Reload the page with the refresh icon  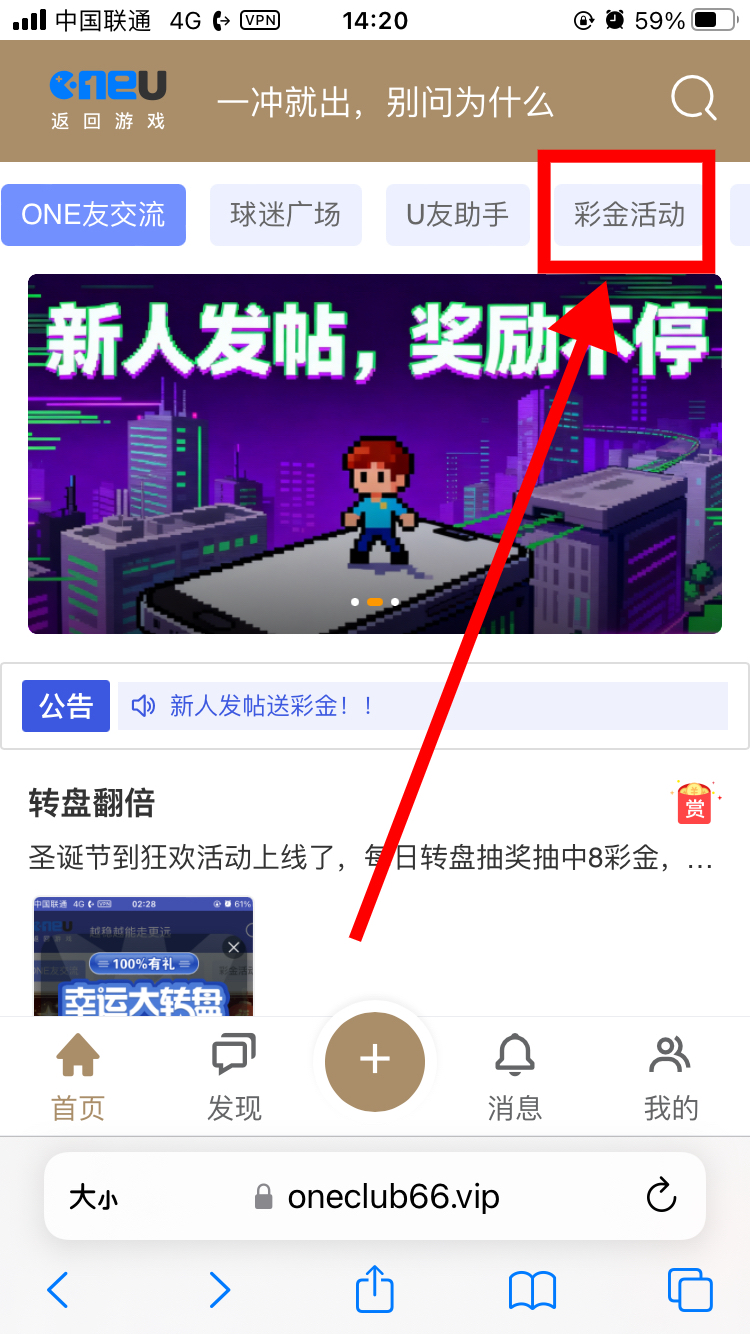661,1196
